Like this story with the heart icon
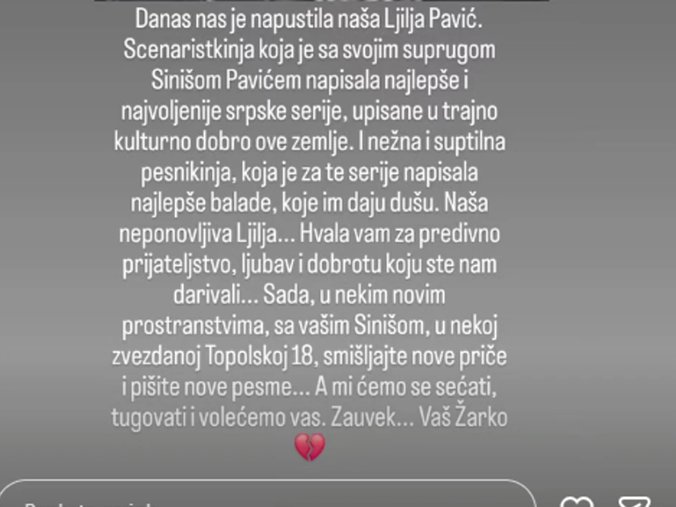Screen dimensions: 676x507 tap(575, 502)
